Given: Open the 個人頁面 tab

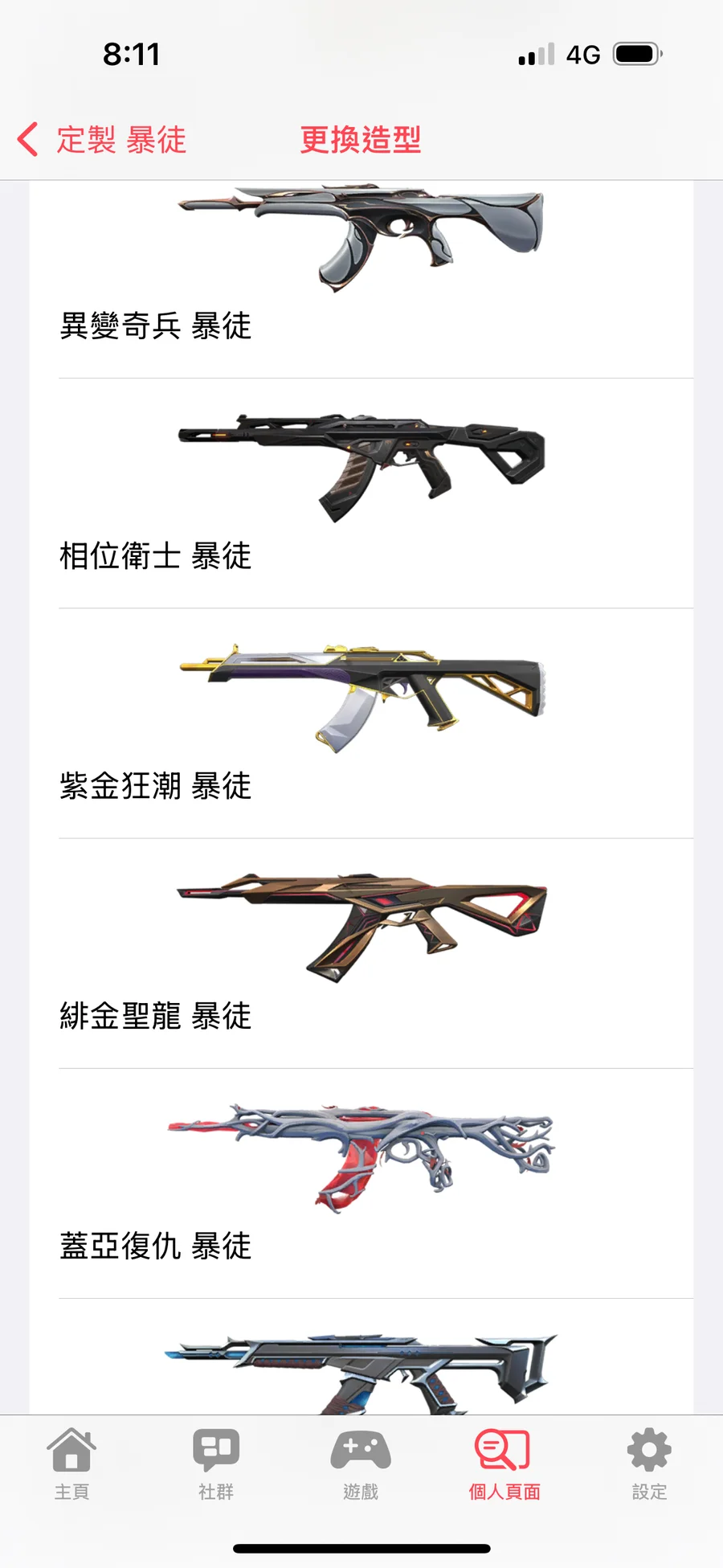Looking at the screenshot, I should (x=504, y=1464).
